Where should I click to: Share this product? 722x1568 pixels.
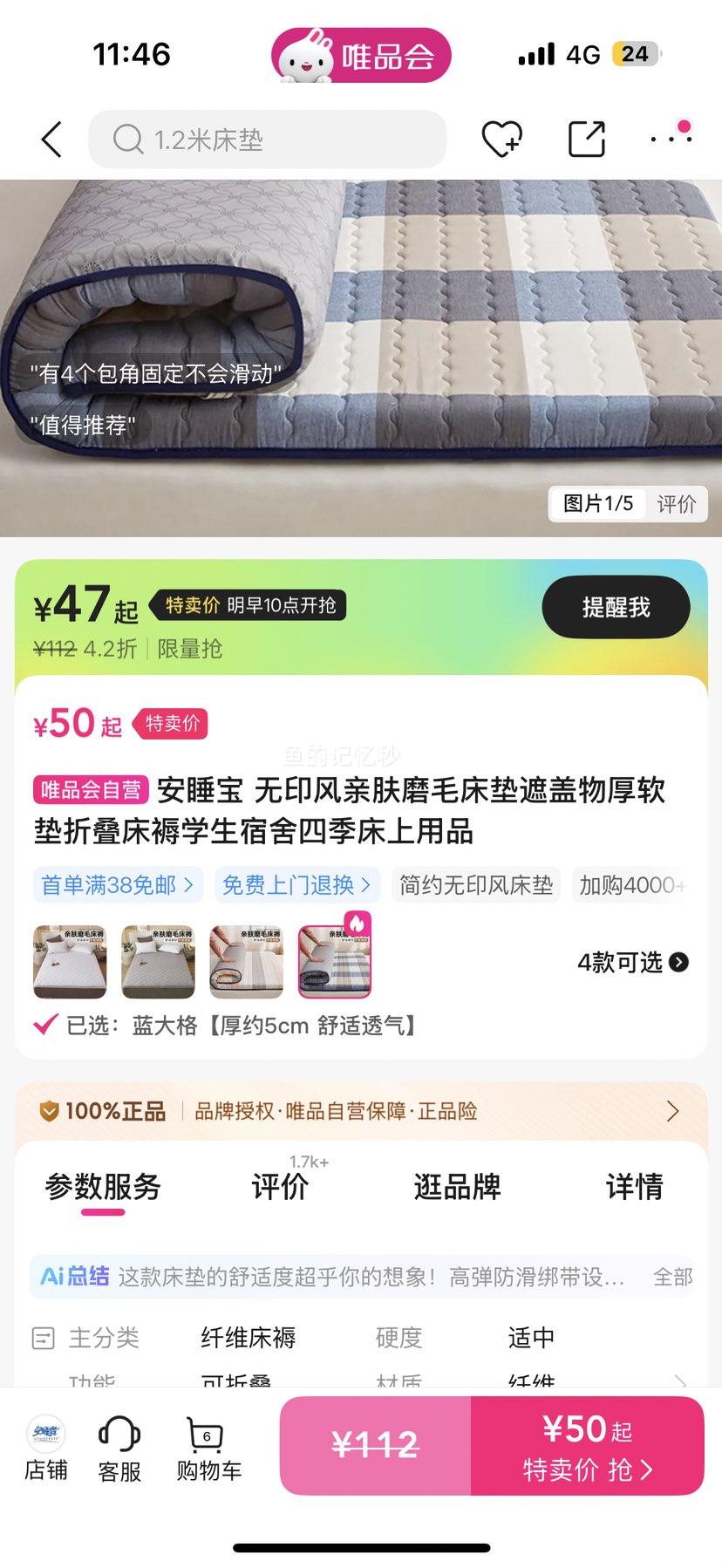587,140
